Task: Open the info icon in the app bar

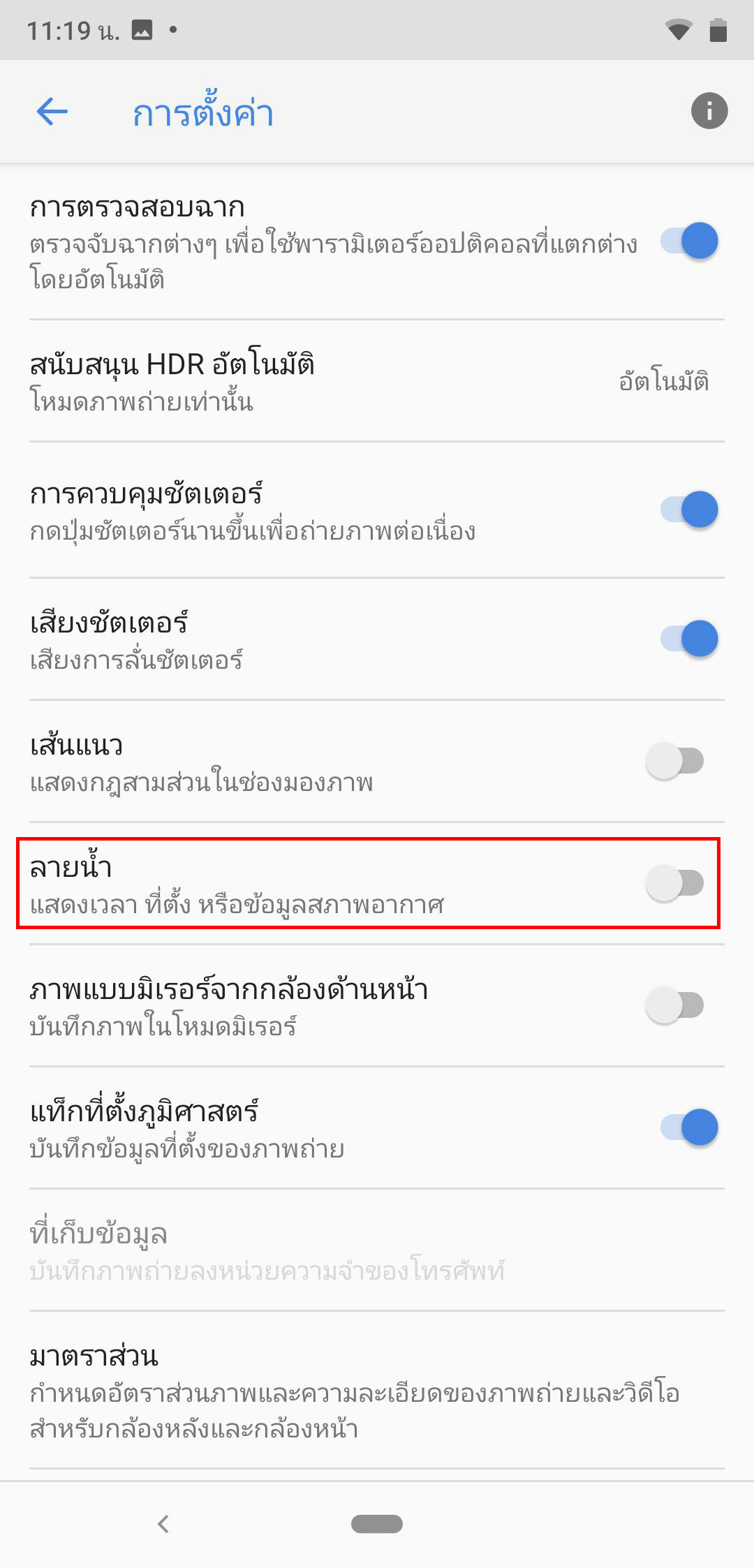Action: coord(709,111)
